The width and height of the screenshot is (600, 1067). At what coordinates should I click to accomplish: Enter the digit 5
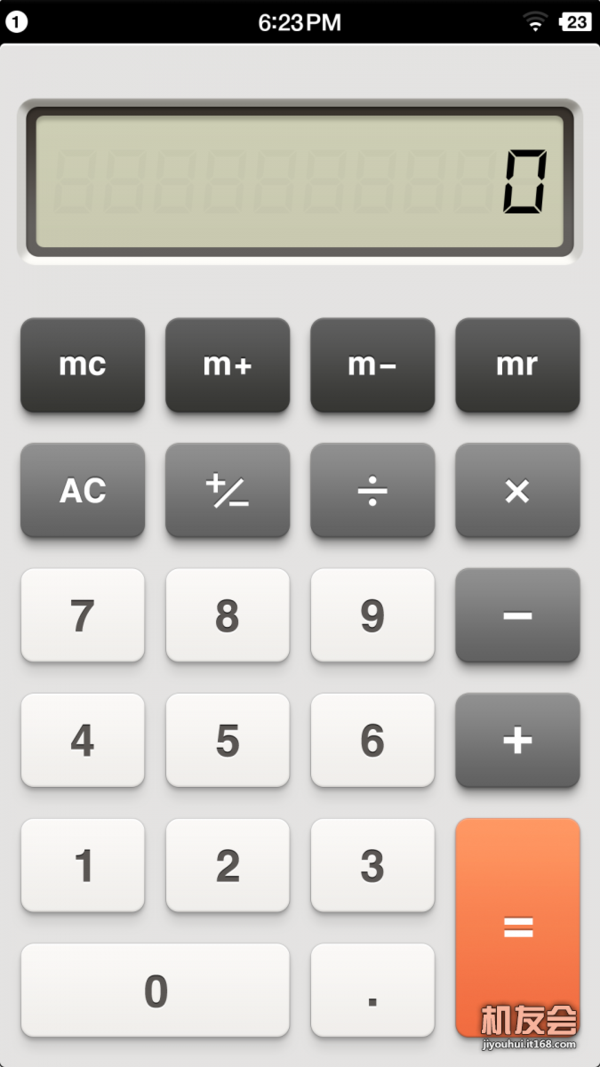pyautogui.click(x=227, y=740)
